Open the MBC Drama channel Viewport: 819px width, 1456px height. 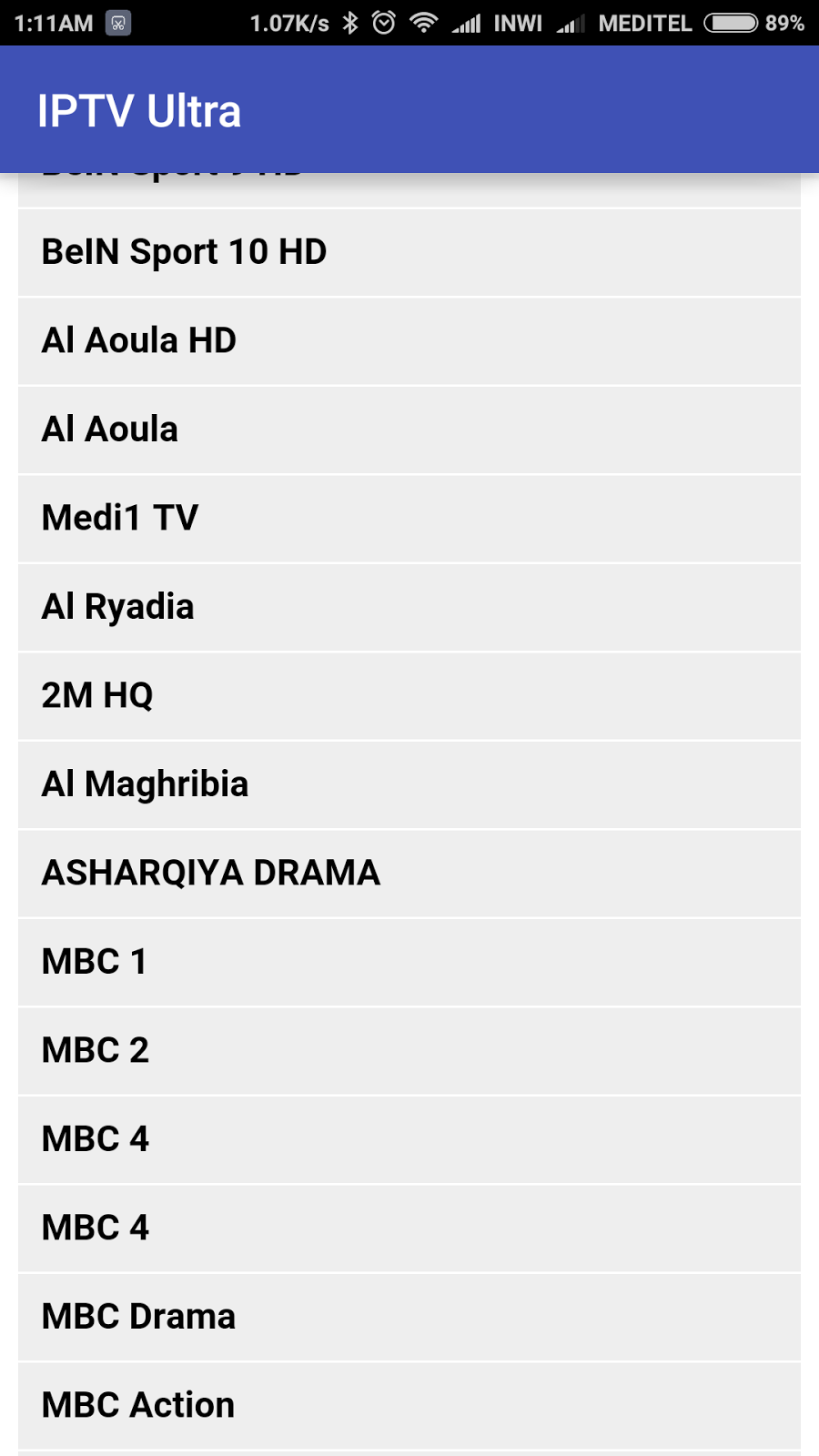click(409, 1317)
